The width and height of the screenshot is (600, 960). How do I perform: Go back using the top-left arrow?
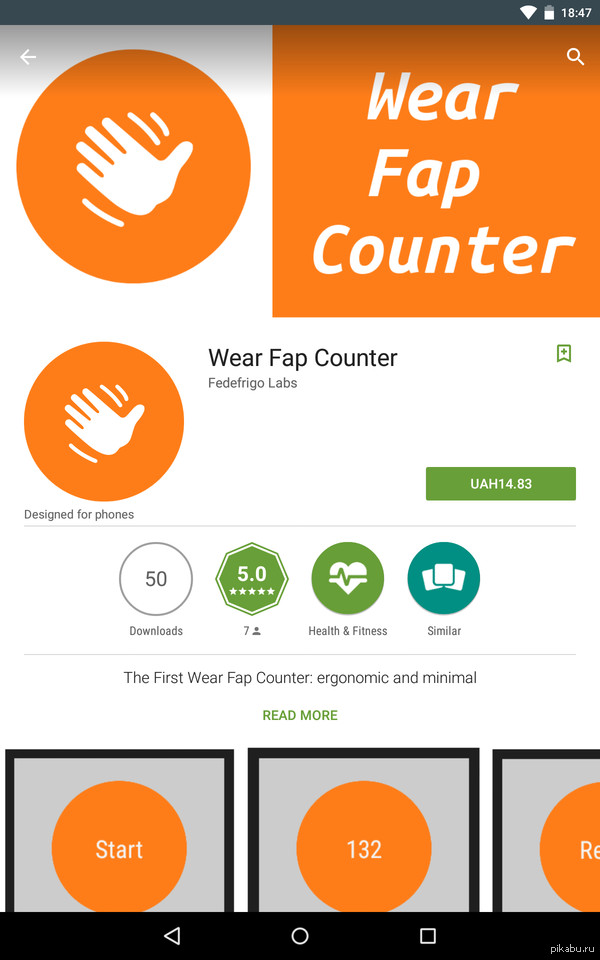tap(28, 57)
